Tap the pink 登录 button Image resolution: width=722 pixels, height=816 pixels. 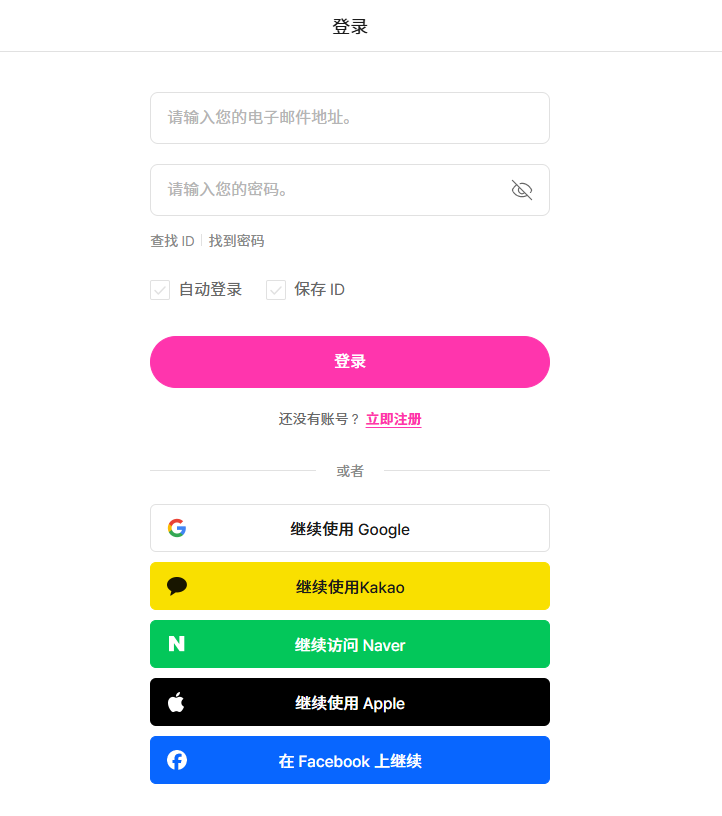[x=350, y=362]
